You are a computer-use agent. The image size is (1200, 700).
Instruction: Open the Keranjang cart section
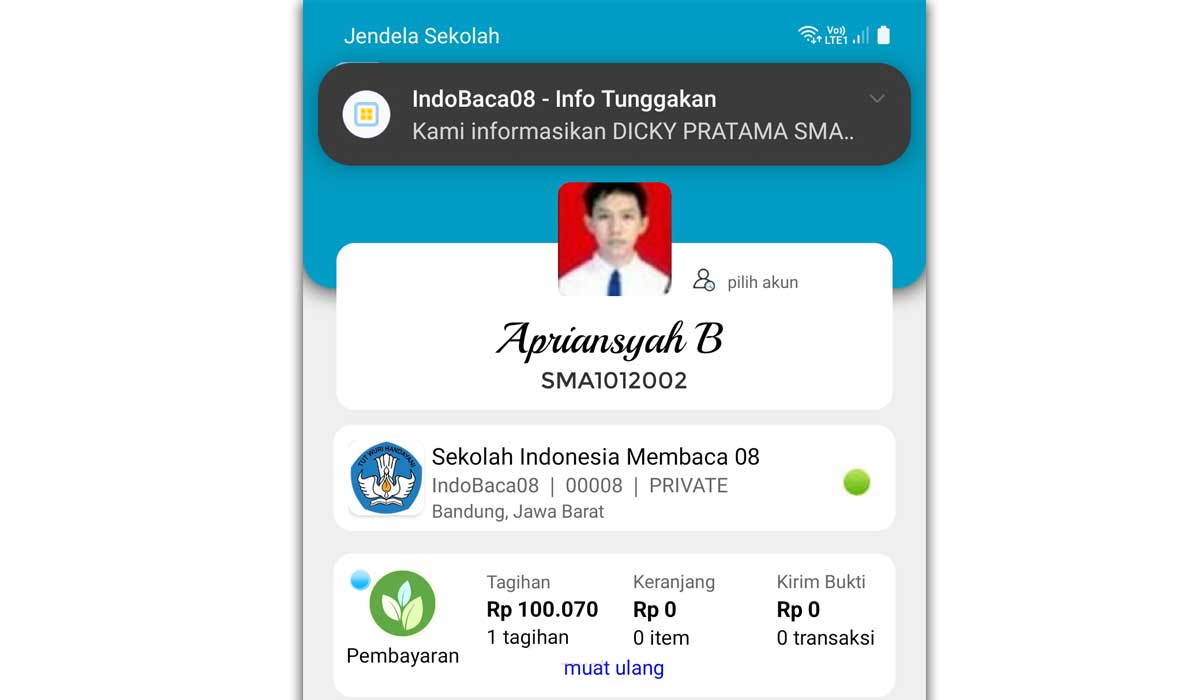(672, 609)
